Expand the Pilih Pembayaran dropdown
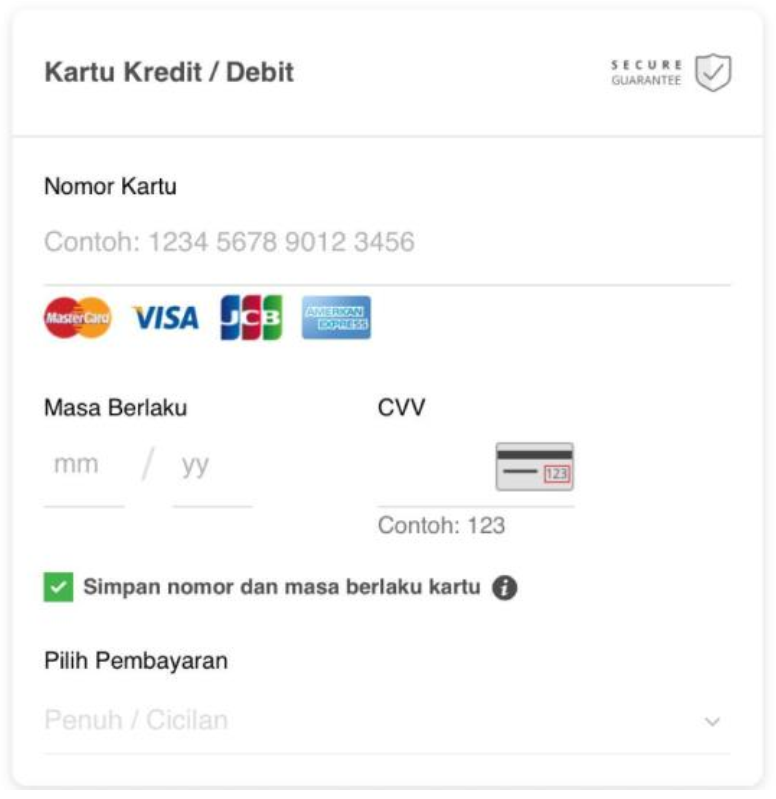The height and width of the screenshot is (799, 776). click(x=386, y=720)
